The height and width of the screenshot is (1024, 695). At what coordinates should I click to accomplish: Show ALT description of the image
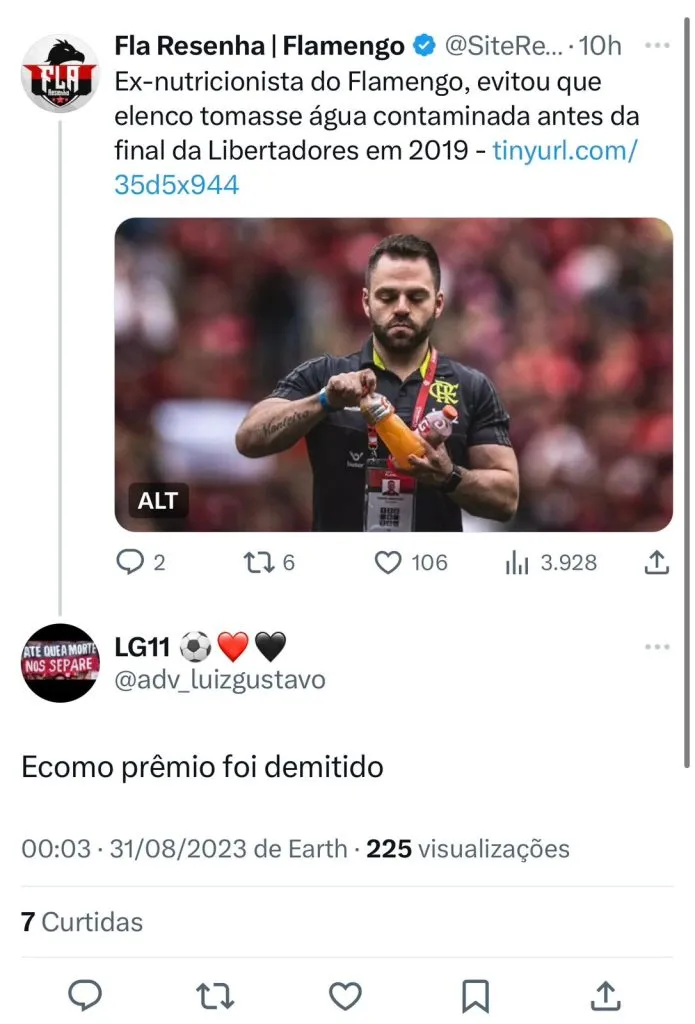tap(157, 501)
